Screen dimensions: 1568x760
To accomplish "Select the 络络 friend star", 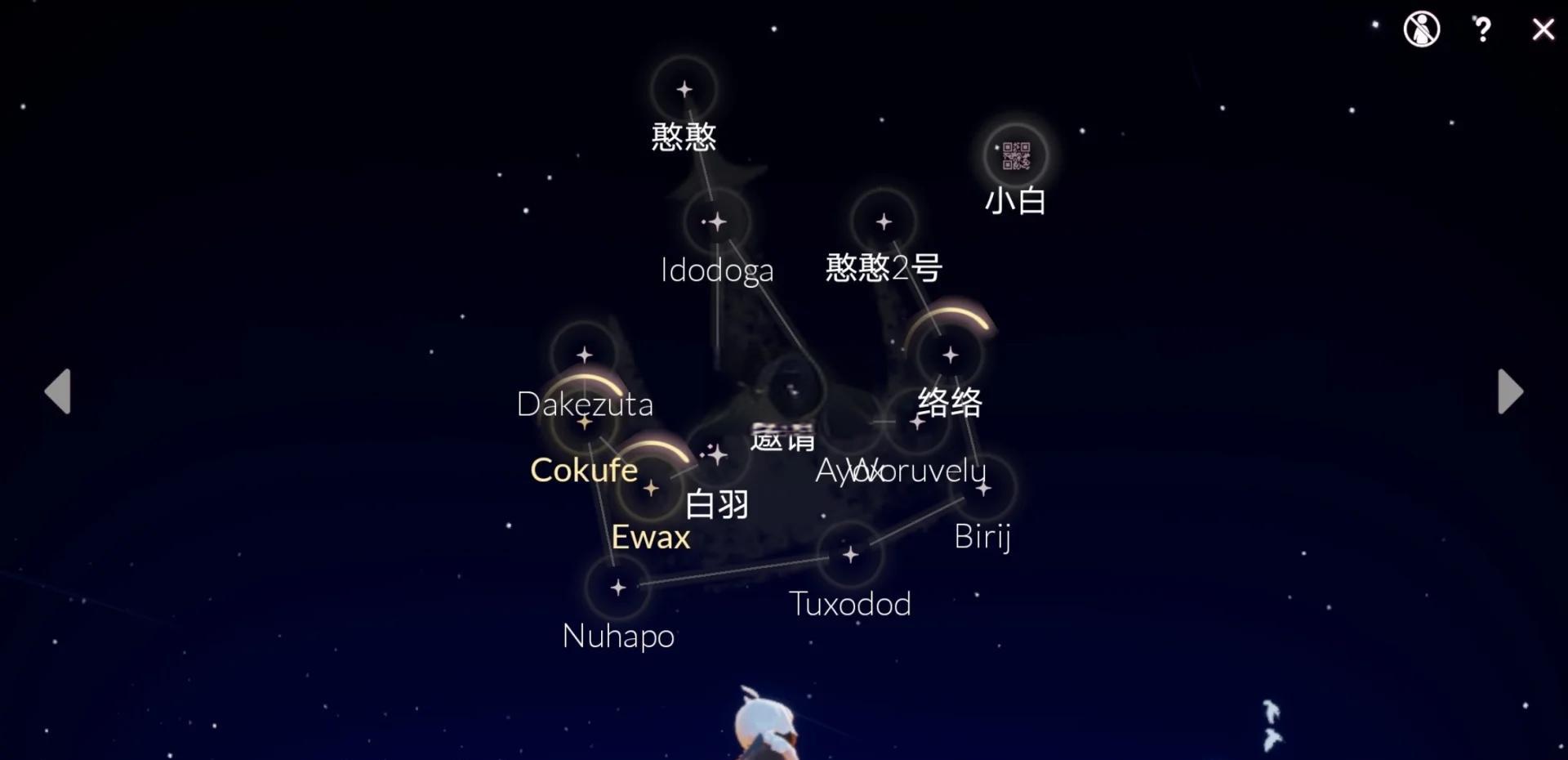I will click(950, 355).
